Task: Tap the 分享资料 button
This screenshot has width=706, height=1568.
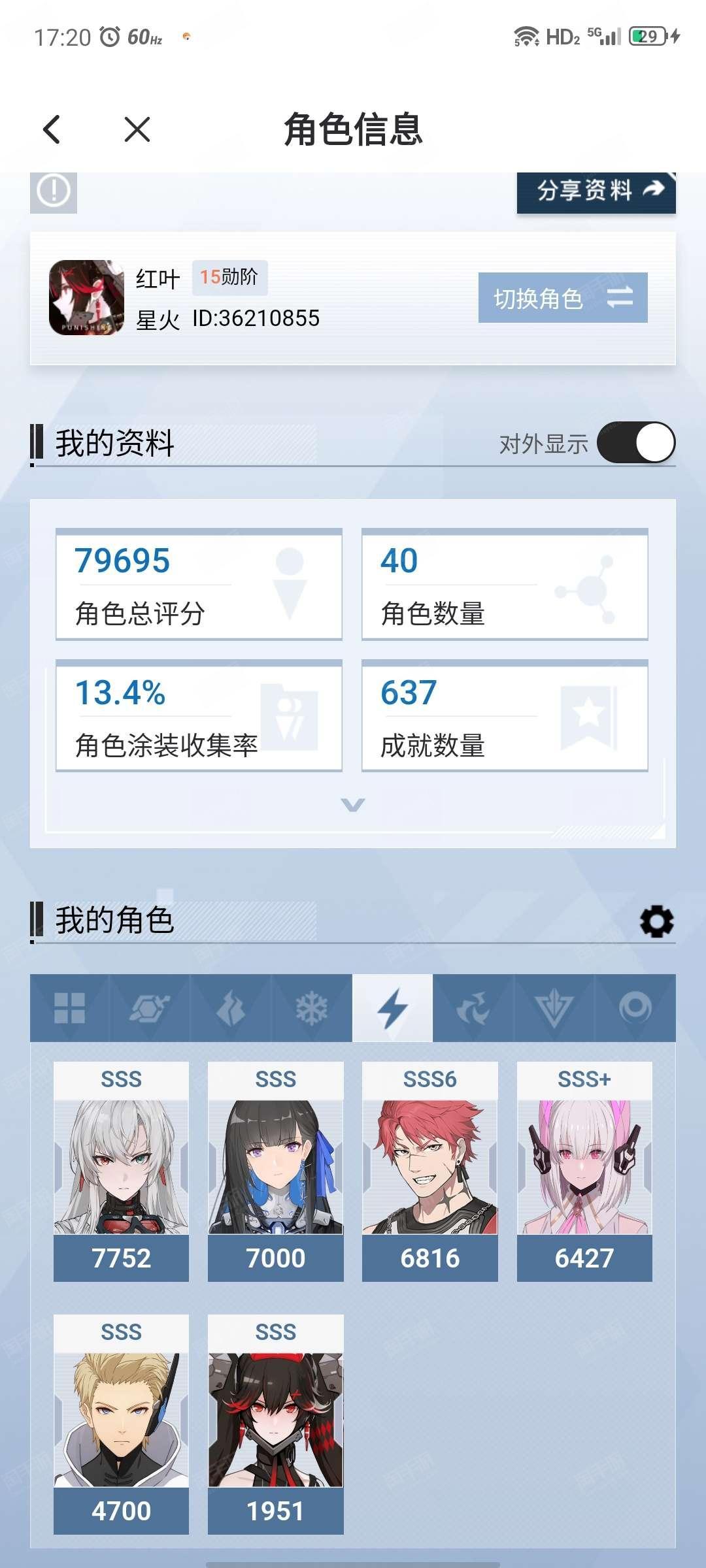Action: point(596,192)
